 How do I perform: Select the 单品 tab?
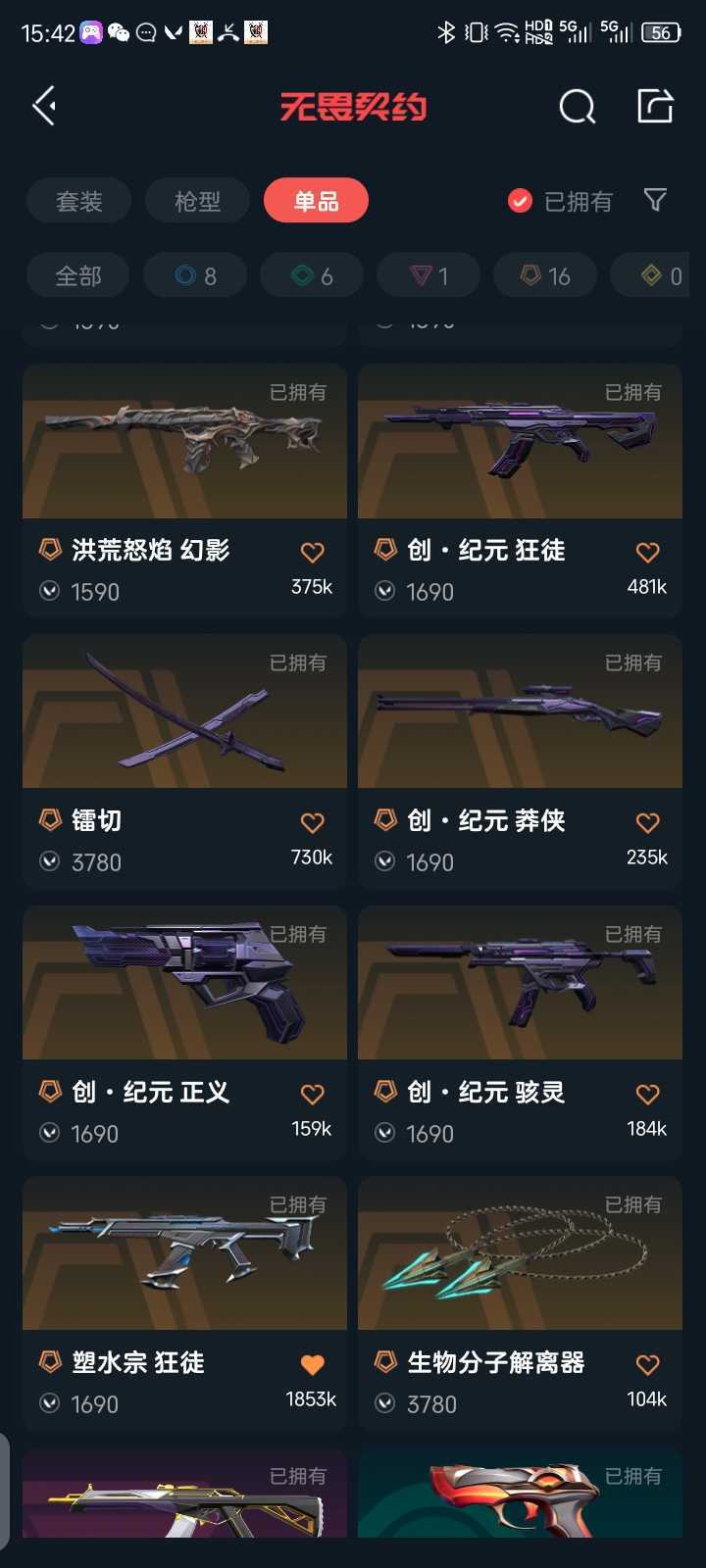pyautogui.click(x=316, y=201)
